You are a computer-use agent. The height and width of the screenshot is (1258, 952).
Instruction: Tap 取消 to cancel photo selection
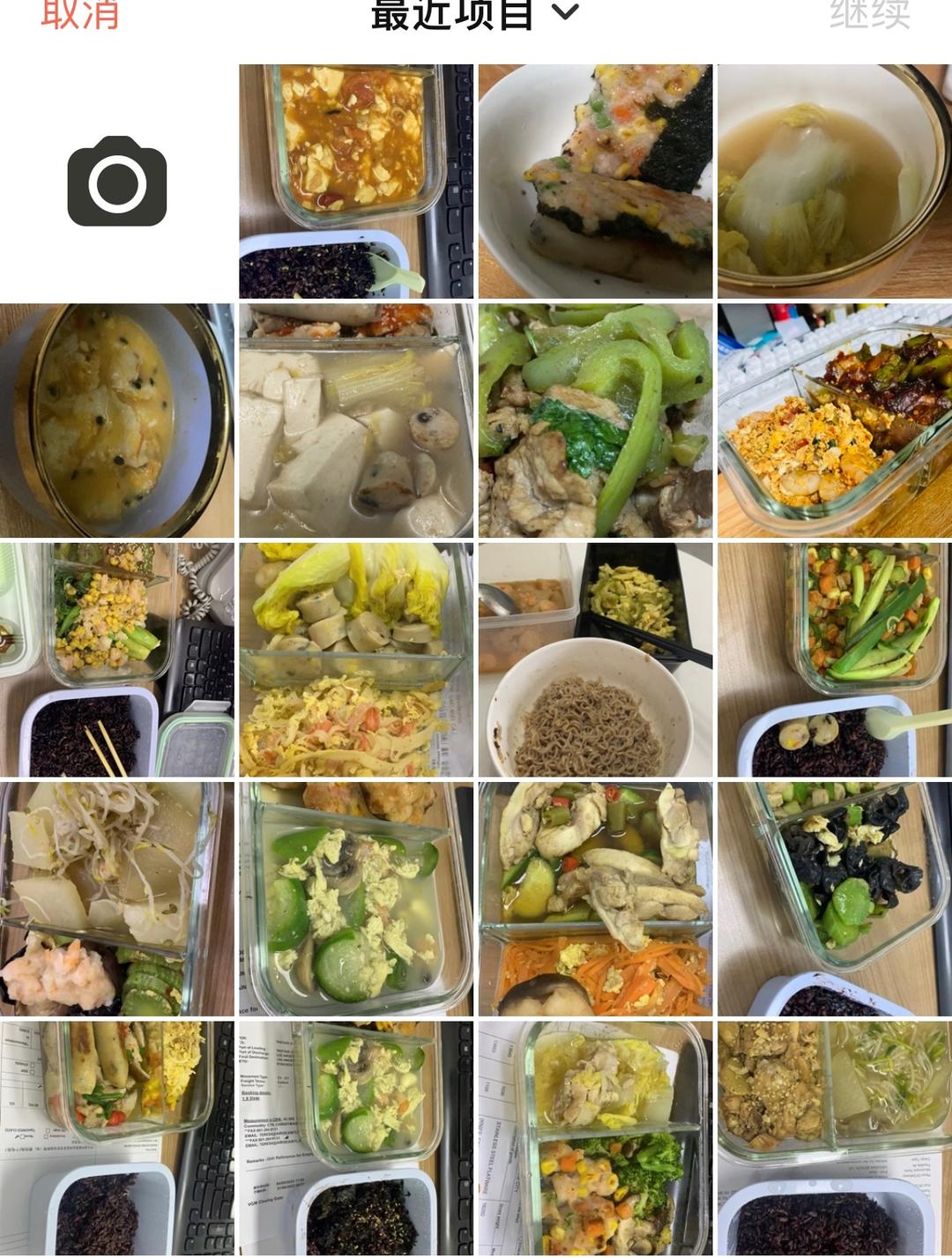(x=79, y=16)
